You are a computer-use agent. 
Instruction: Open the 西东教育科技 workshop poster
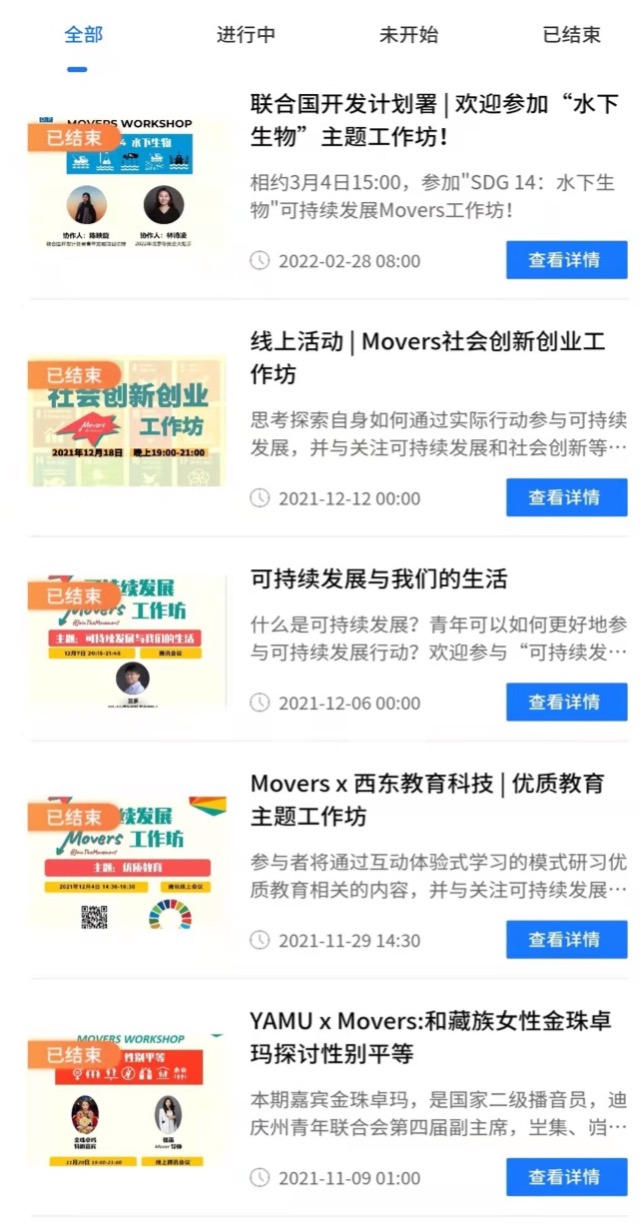point(127,864)
